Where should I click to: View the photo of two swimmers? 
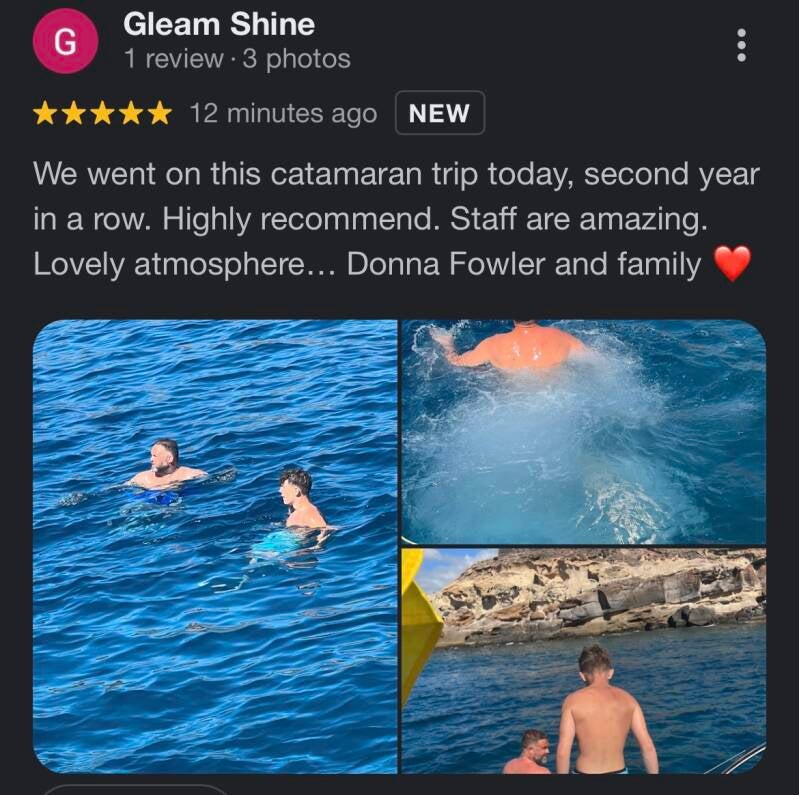point(215,545)
